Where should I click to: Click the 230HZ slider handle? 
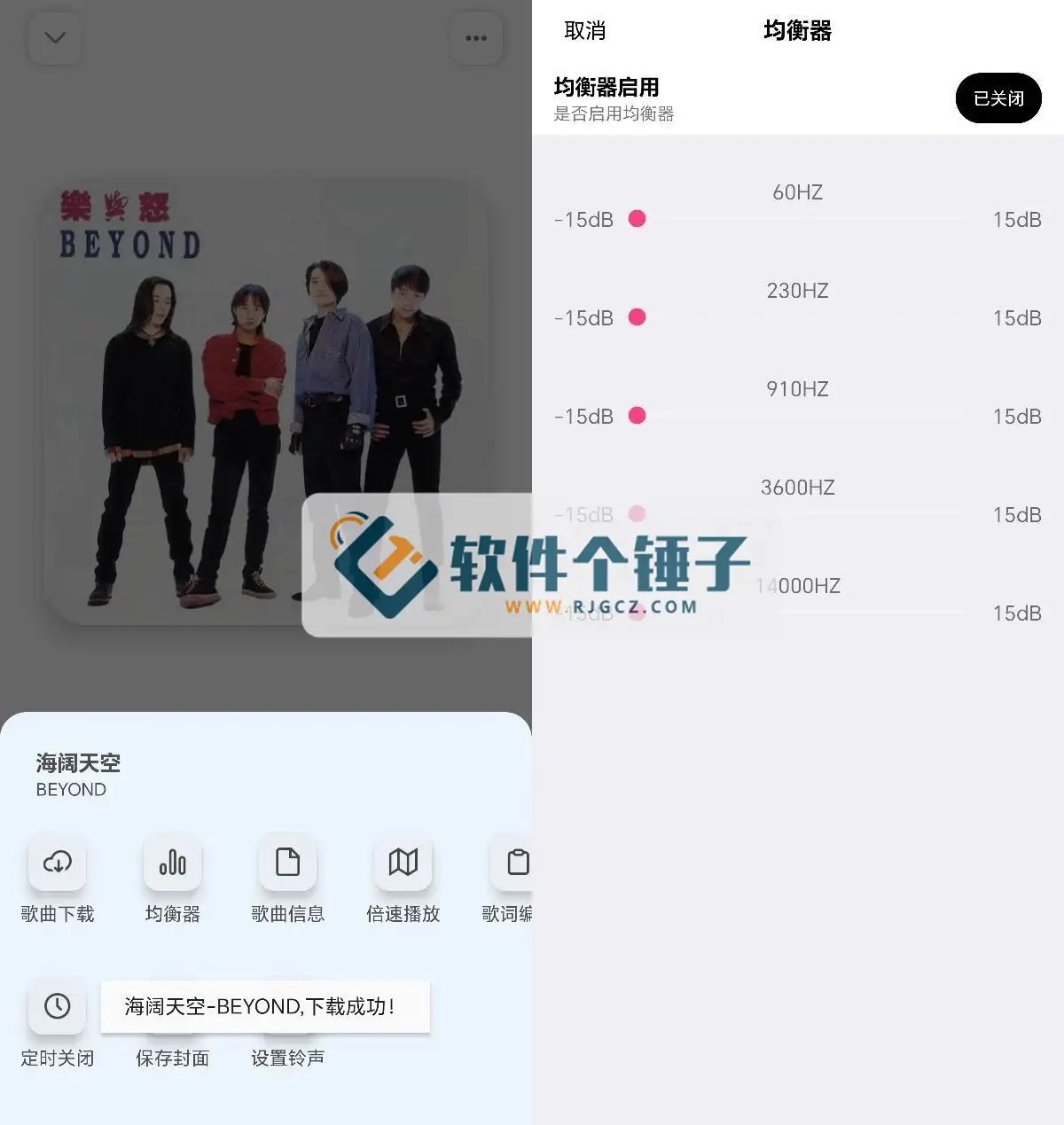click(x=637, y=317)
